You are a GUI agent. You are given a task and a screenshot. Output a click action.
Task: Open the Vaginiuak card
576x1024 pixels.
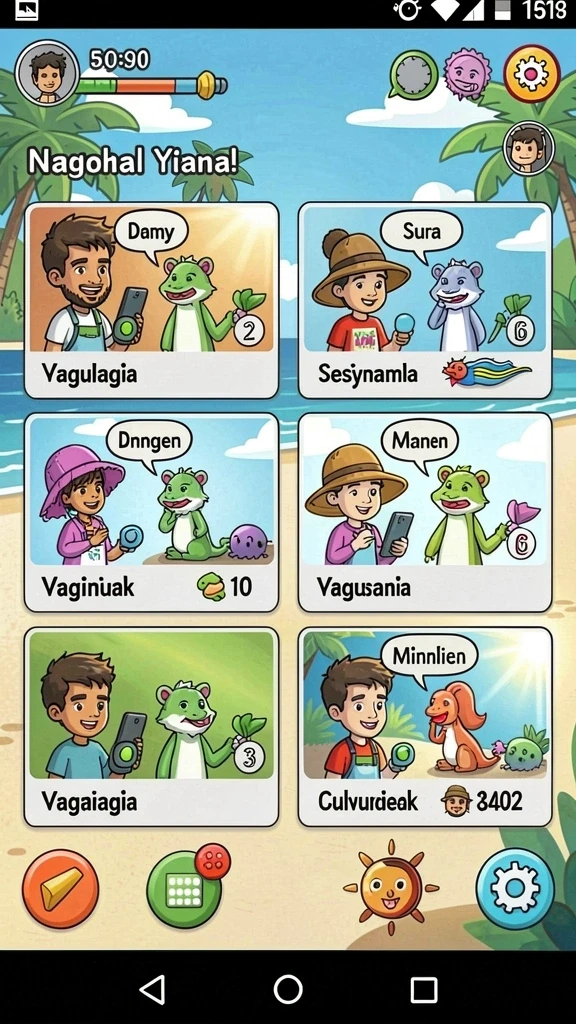coord(152,513)
